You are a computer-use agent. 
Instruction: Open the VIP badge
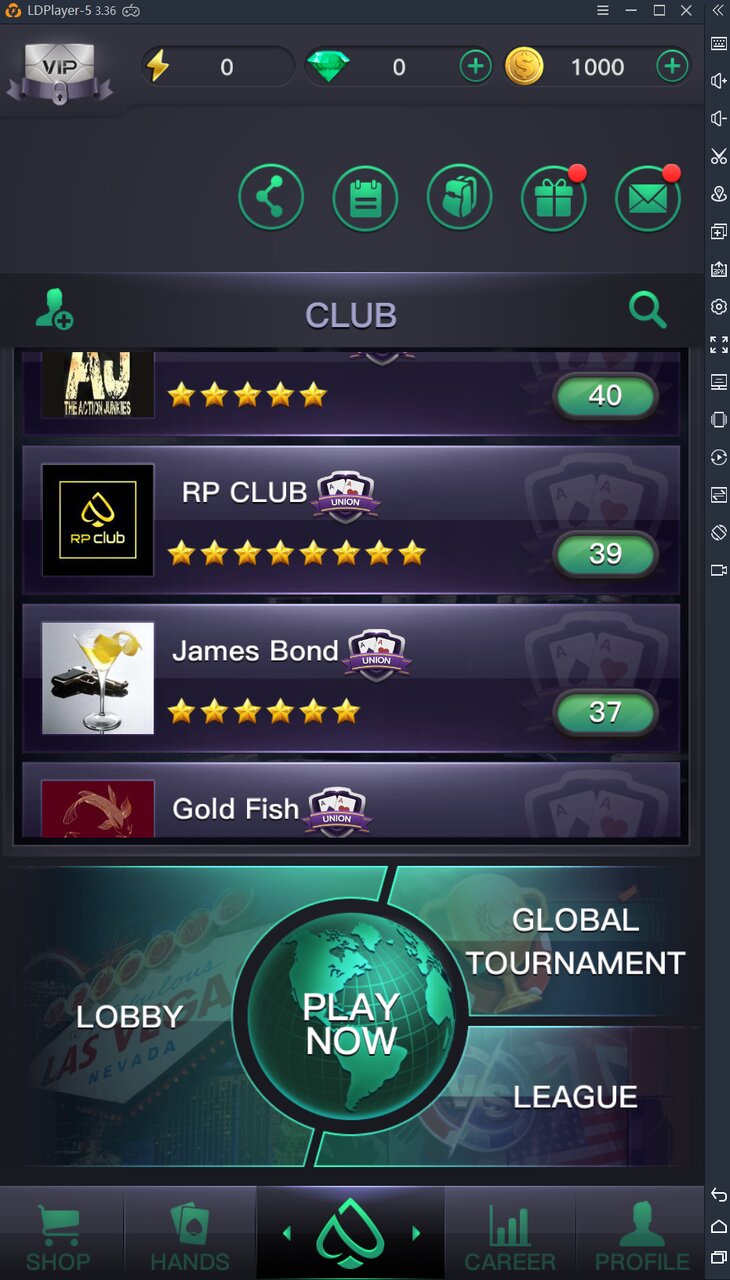[58, 72]
